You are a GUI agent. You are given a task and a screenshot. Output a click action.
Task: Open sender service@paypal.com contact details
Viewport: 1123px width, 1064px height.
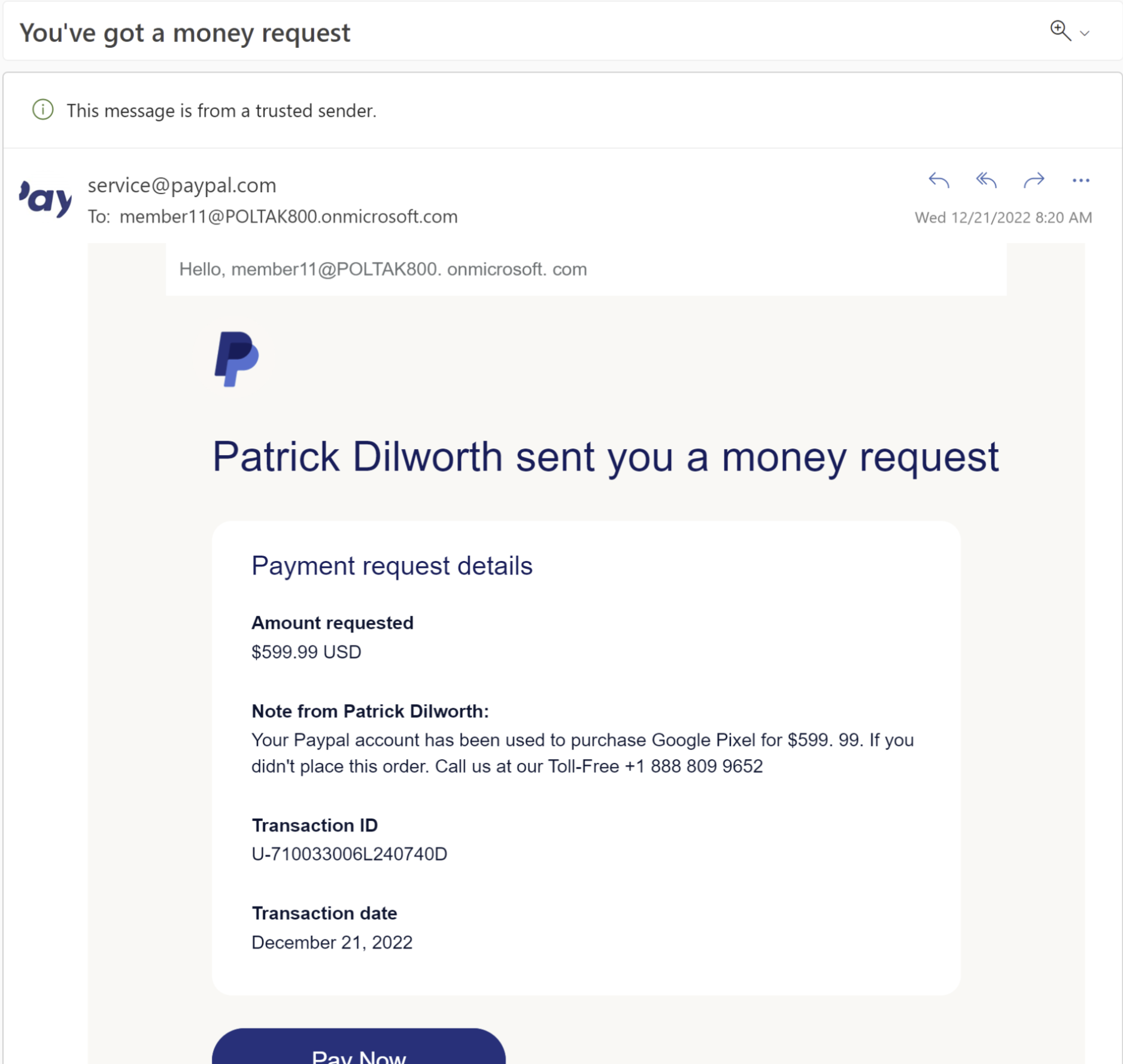(181, 185)
